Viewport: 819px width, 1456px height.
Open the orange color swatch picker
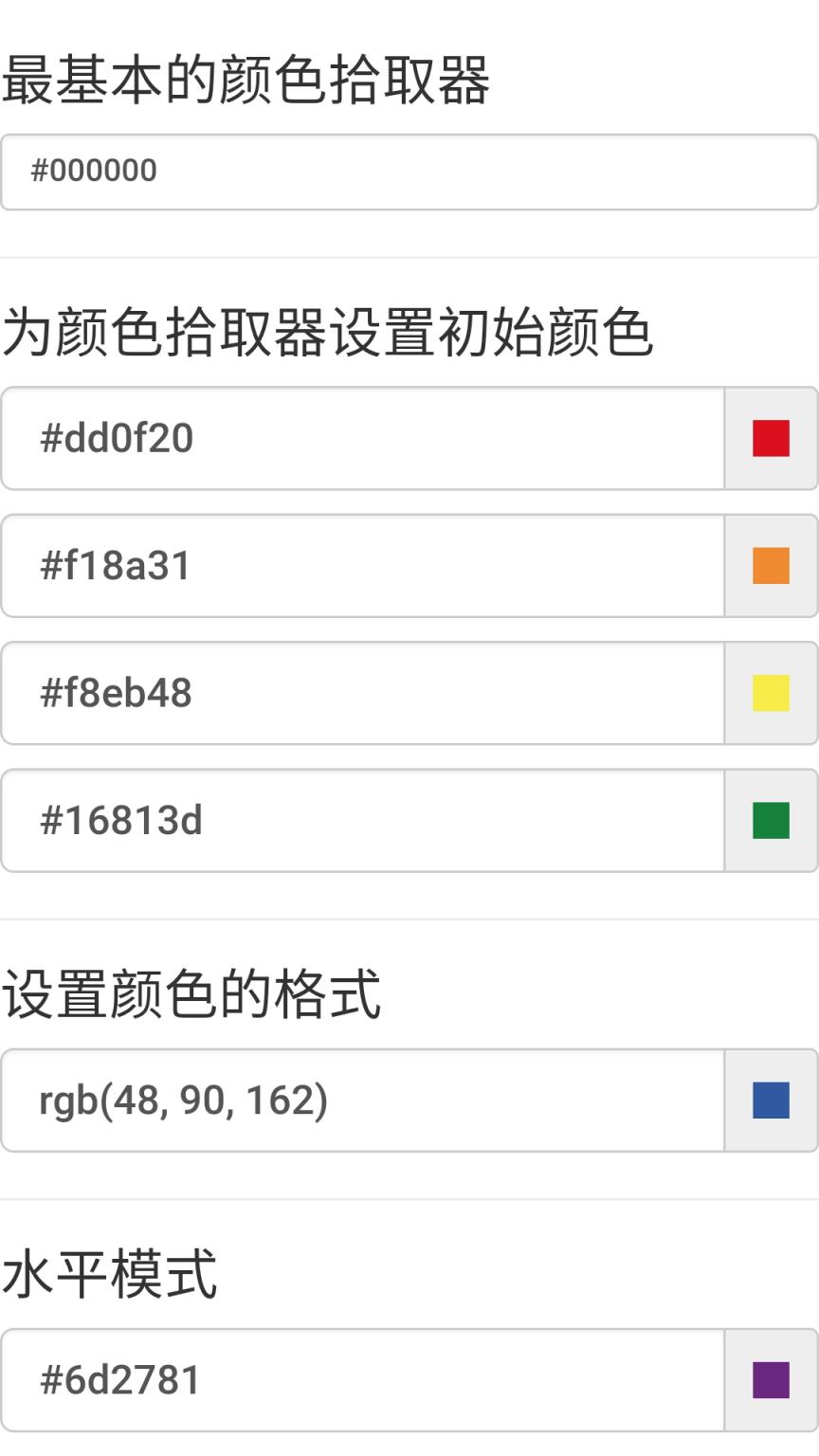coord(771,566)
